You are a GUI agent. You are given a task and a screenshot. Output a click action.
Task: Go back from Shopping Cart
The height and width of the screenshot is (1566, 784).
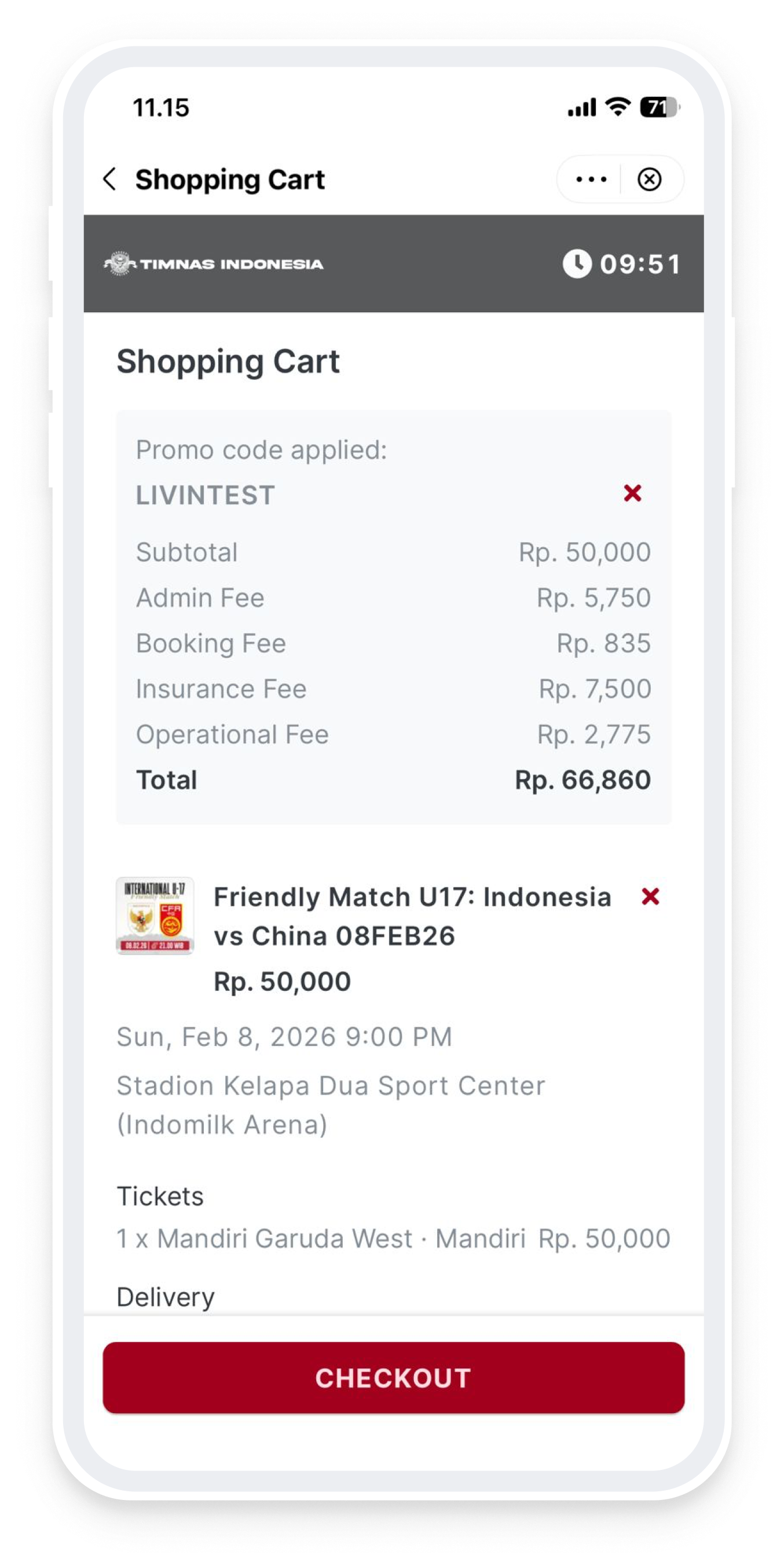110,180
